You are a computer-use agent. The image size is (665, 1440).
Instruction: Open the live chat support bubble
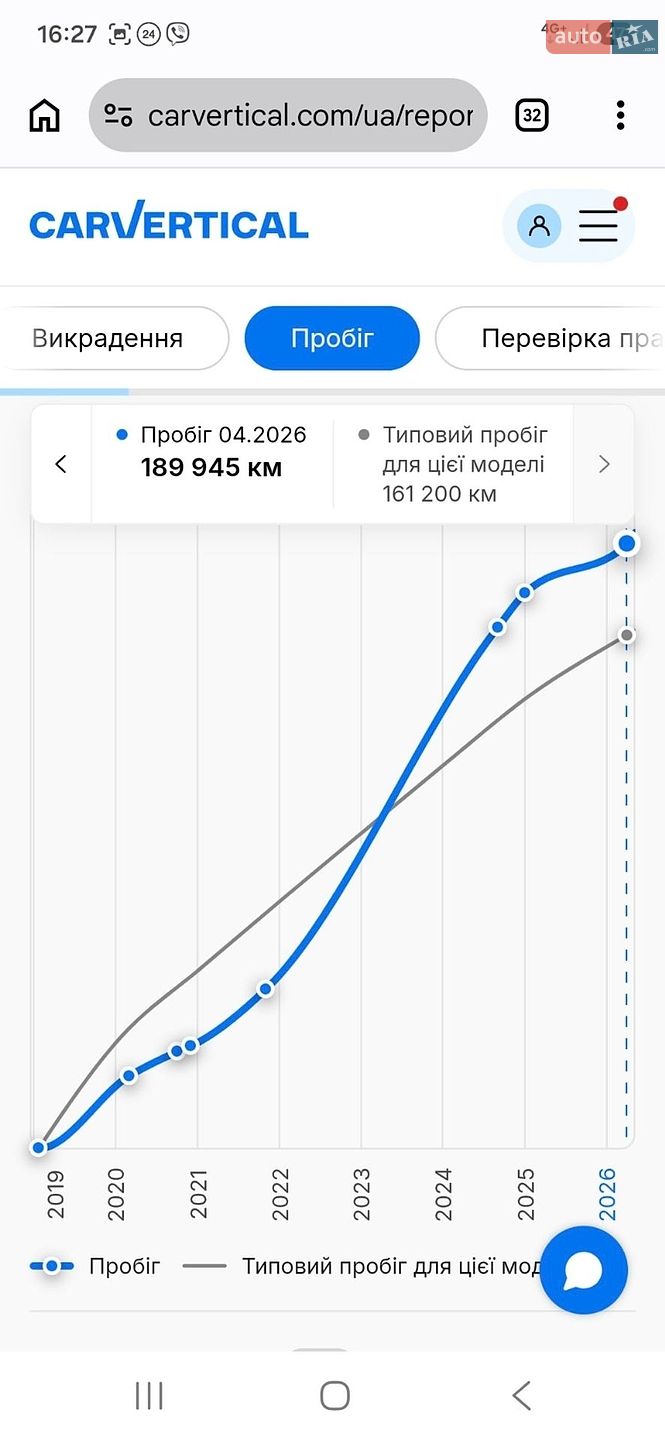click(584, 1270)
